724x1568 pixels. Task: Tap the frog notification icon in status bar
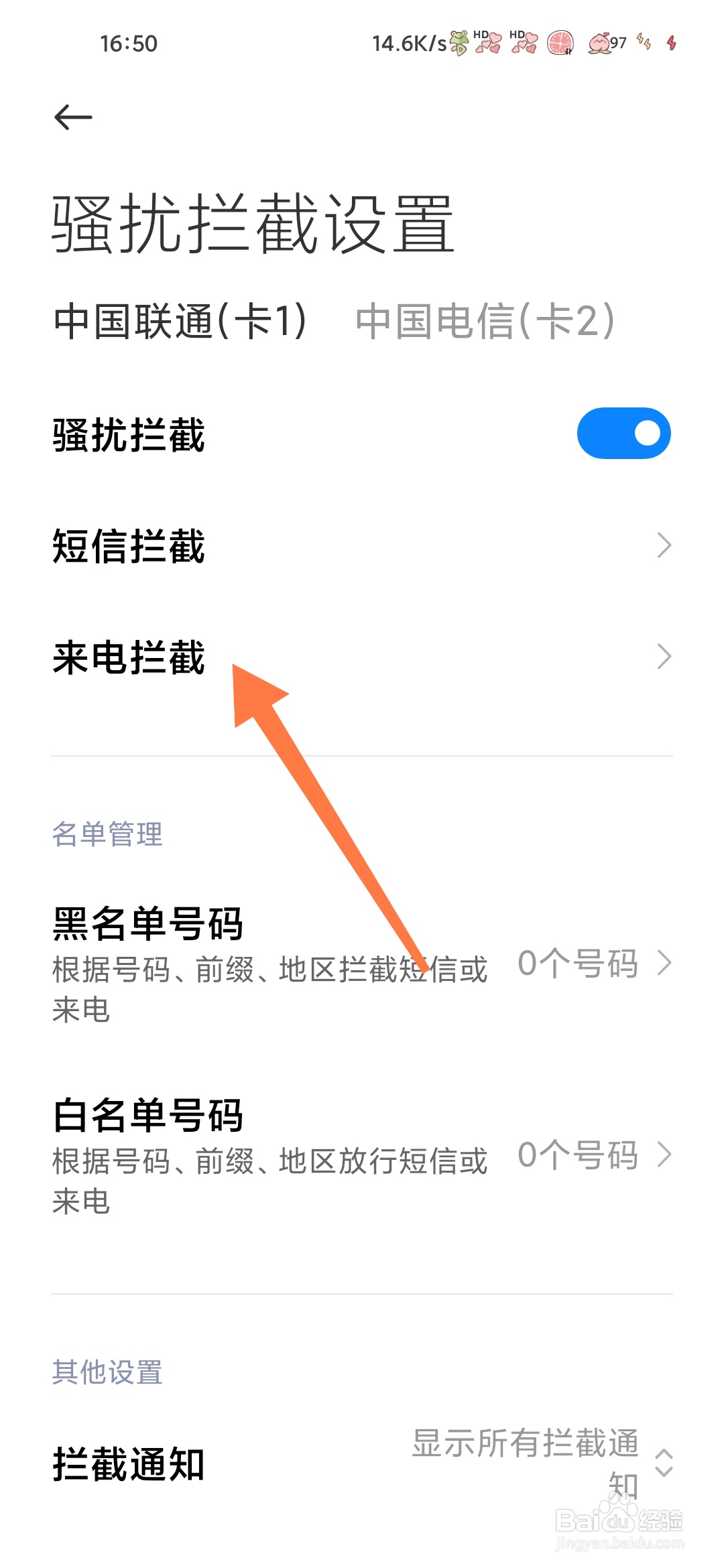pyautogui.click(x=459, y=42)
